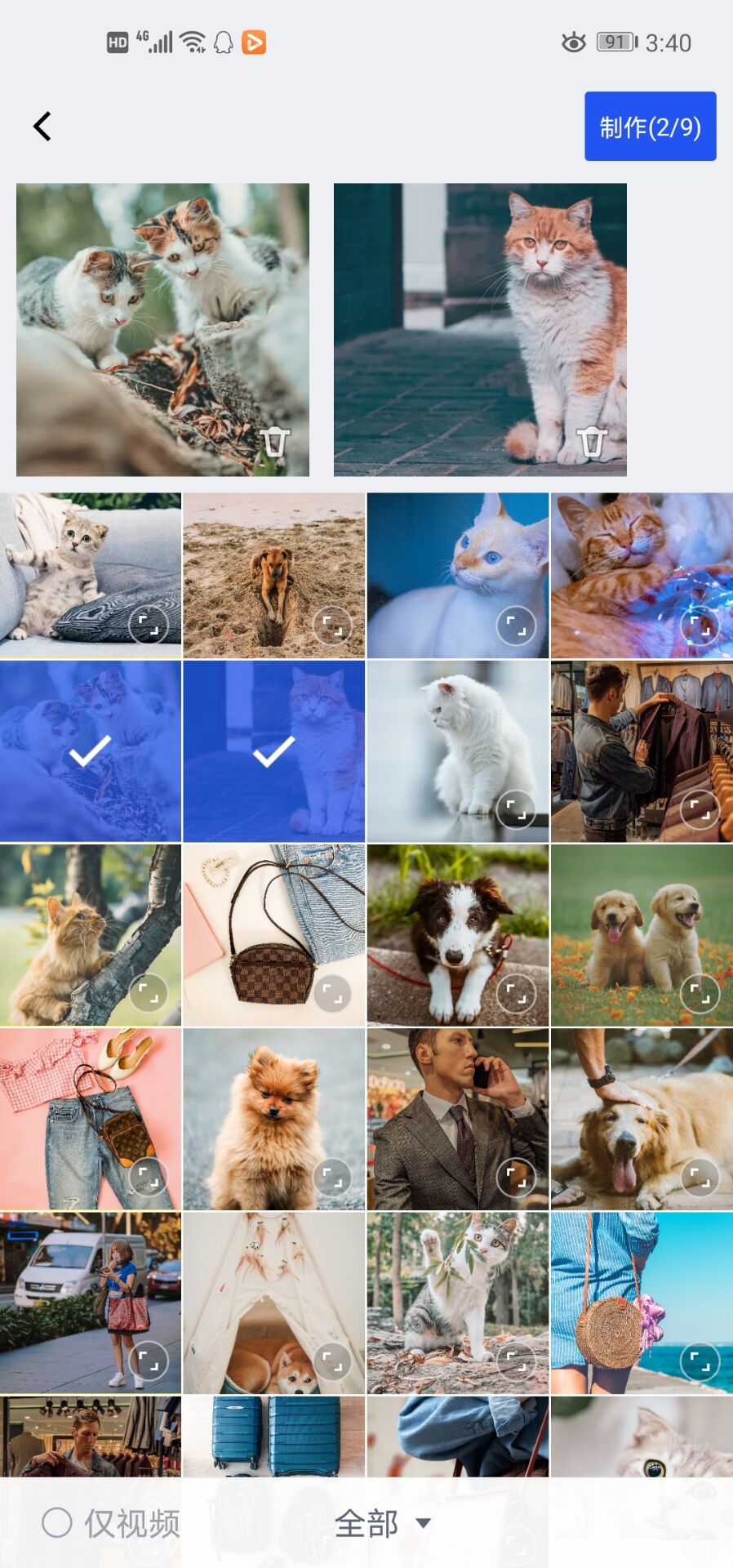Enable the 仅视频 video-only filter
The width and height of the screenshot is (733, 1568).
pyautogui.click(x=57, y=1523)
